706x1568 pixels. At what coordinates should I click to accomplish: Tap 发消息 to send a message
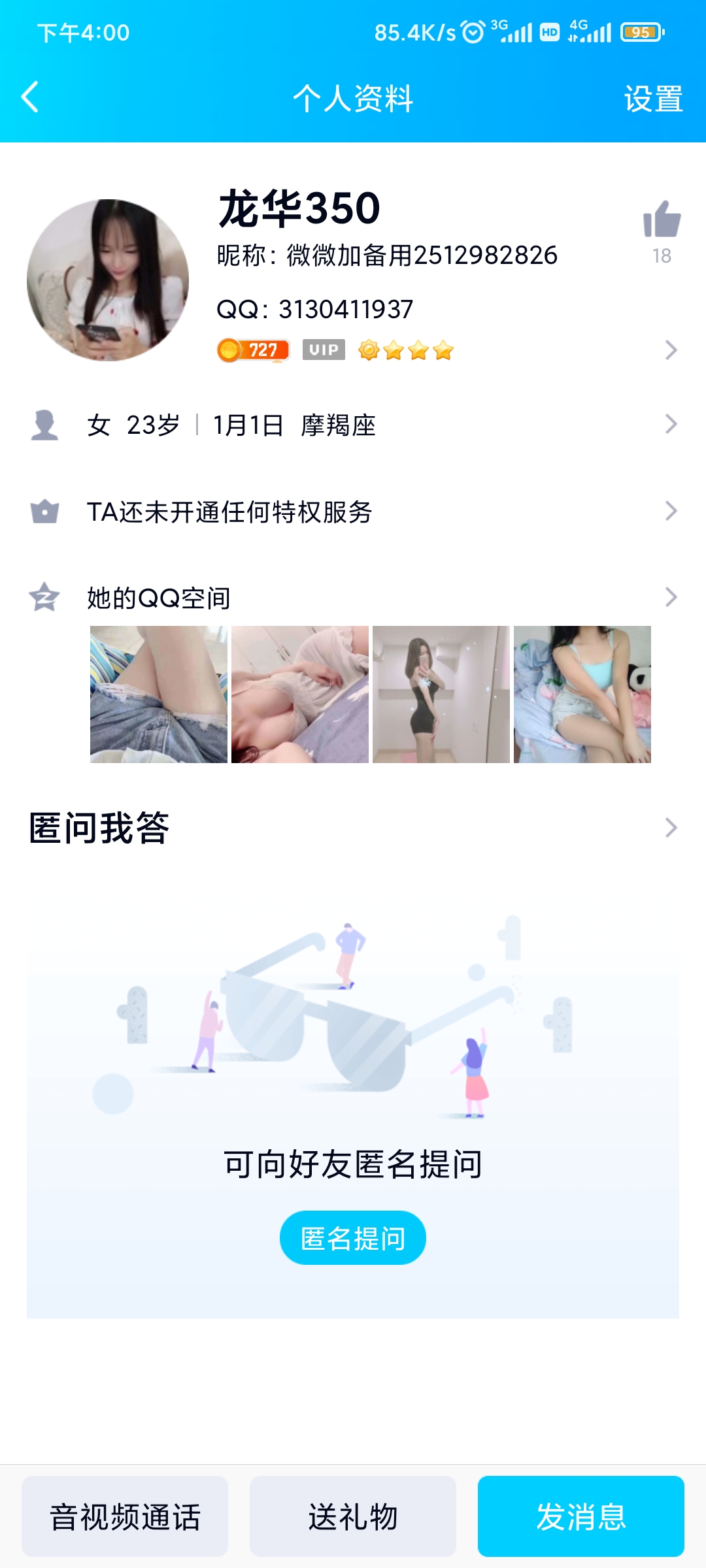(x=580, y=1516)
